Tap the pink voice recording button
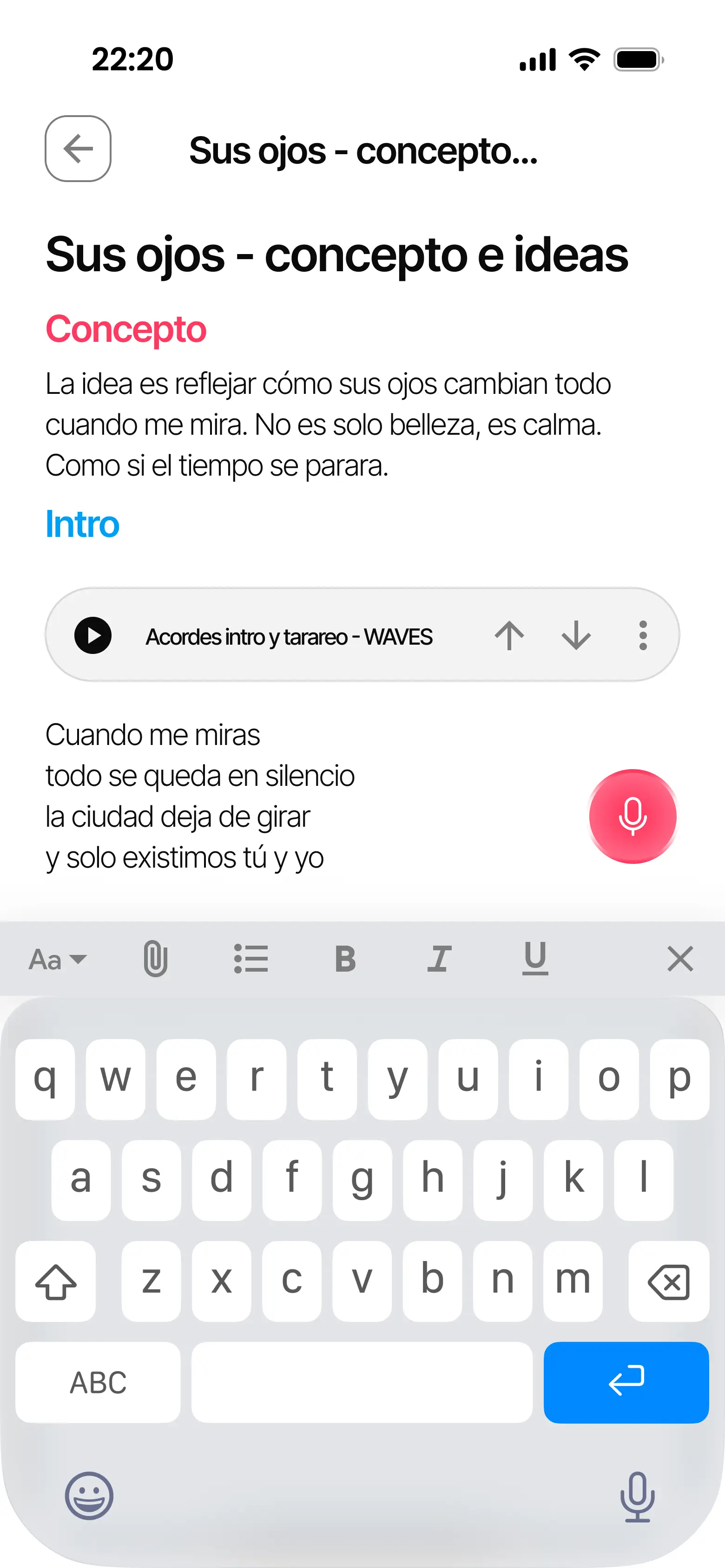This screenshot has height=1568, width=725. [x=632, y=816]
